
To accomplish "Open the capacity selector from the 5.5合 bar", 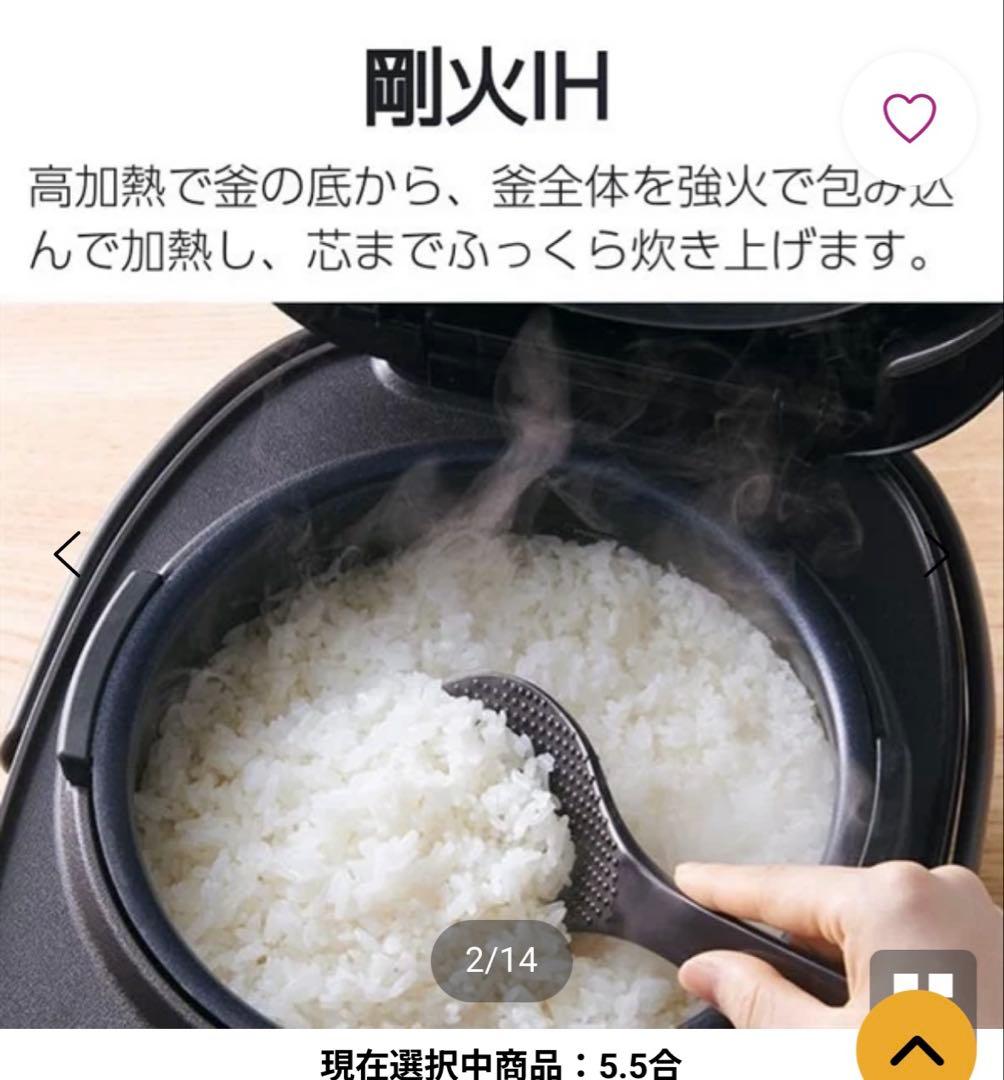I will pyautogui.click(x=502, y=1068).
